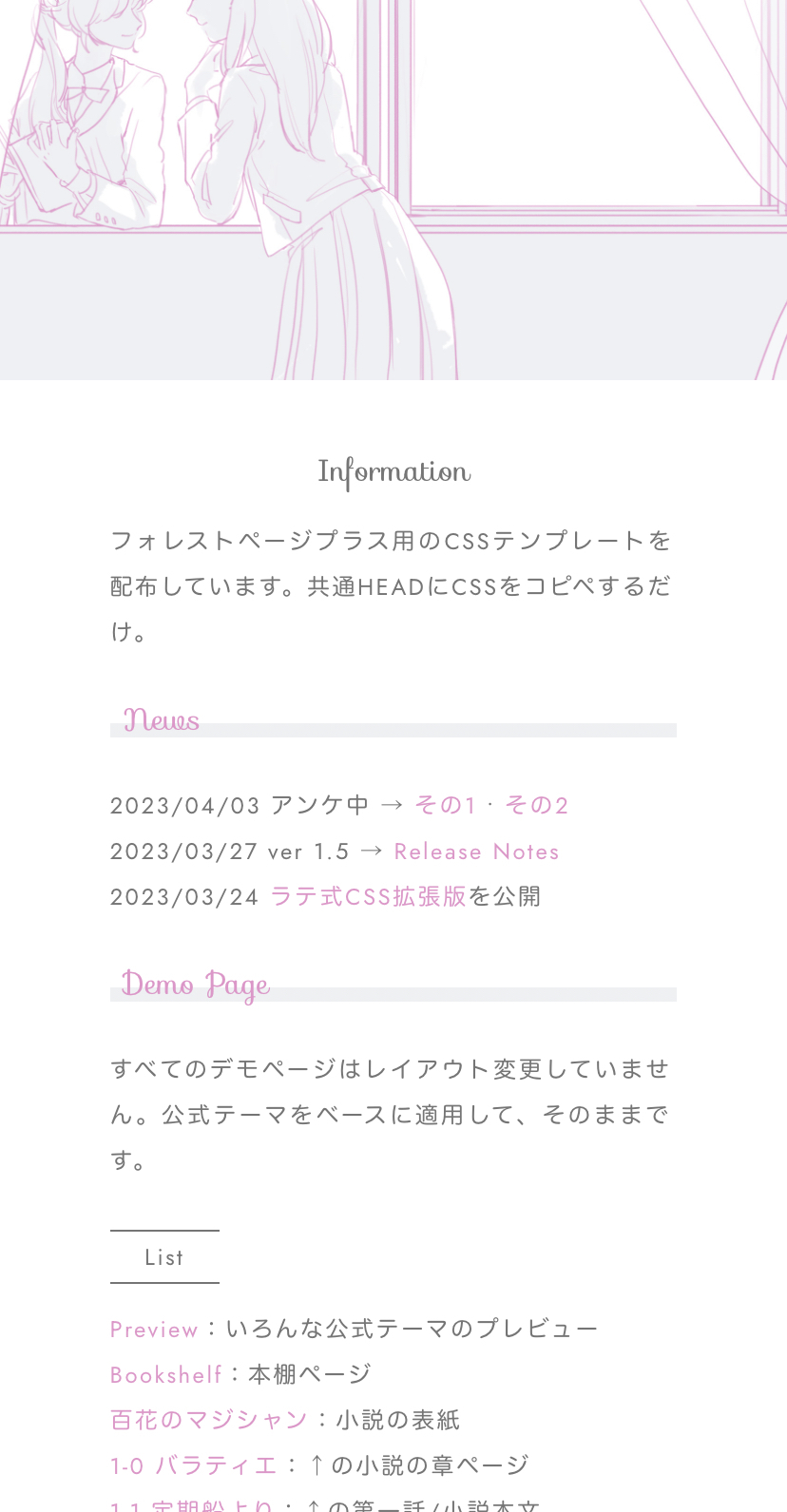
Task: Open the Bookshelf demo page
Action: tap(165, 1375)
